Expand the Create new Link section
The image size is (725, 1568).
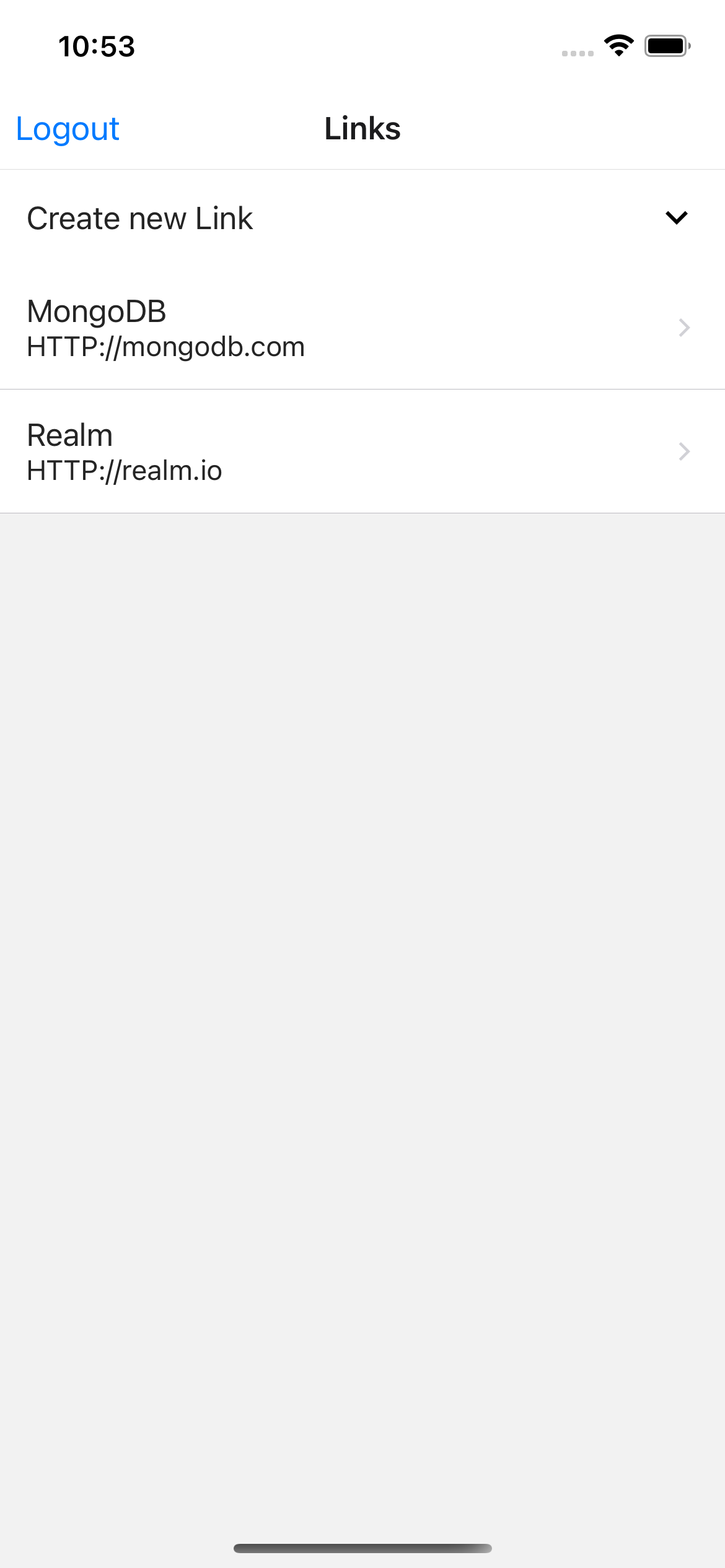coord(362,218)
